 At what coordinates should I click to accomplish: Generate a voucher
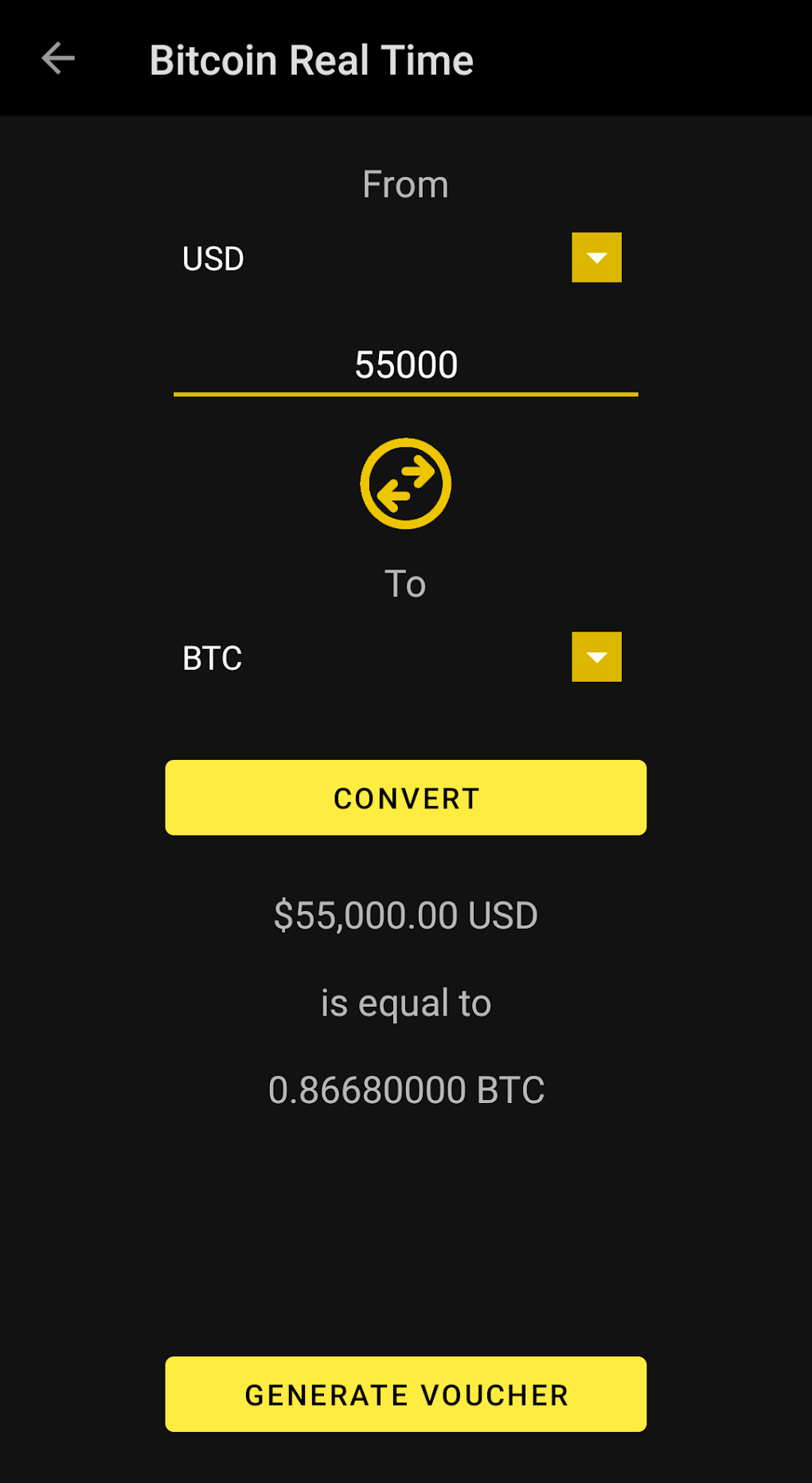point(405,1394)
